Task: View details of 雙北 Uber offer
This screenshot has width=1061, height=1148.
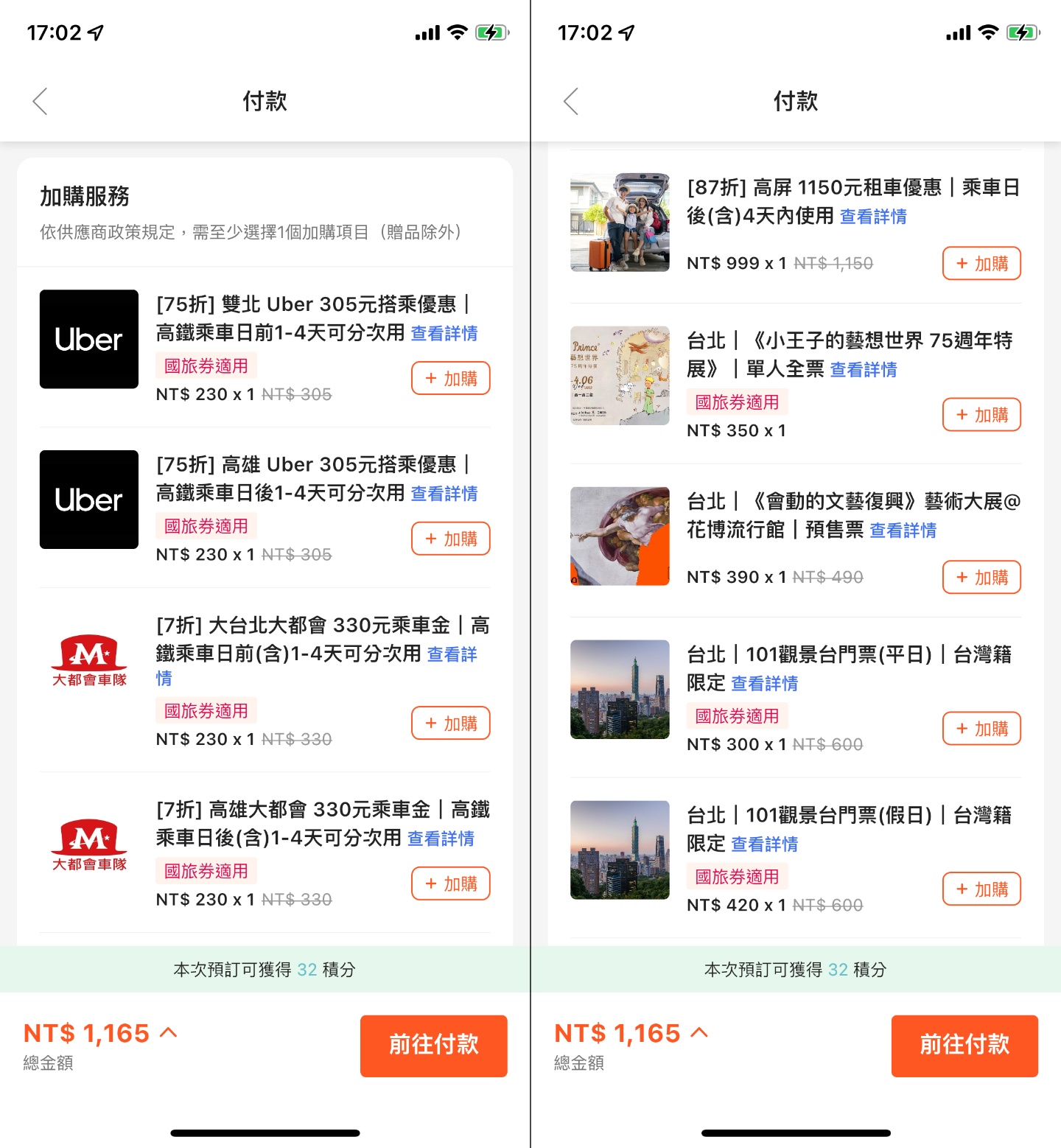Action: pos(444,334)
